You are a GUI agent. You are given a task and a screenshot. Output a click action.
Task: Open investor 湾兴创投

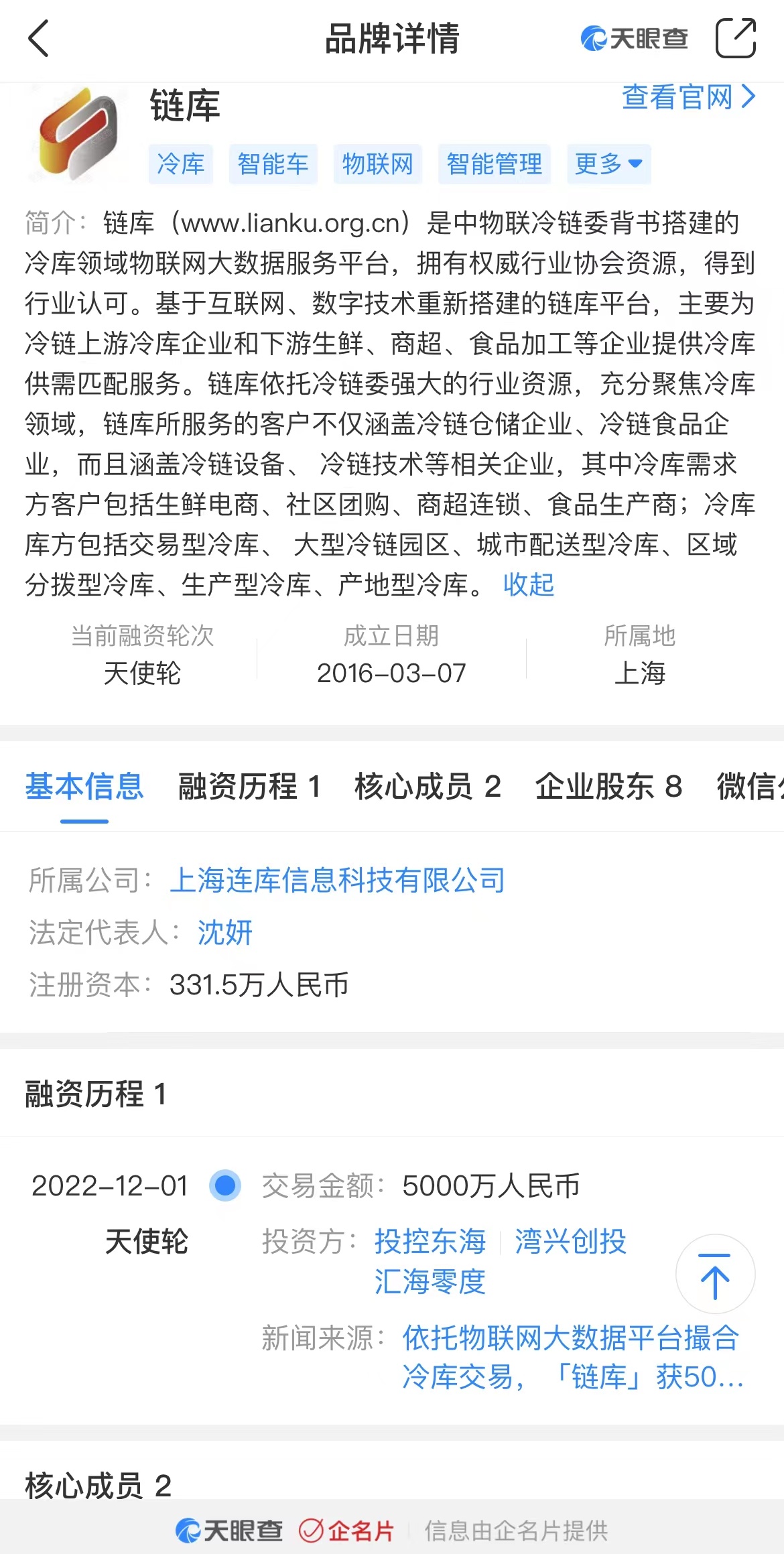pos(570,1241)
